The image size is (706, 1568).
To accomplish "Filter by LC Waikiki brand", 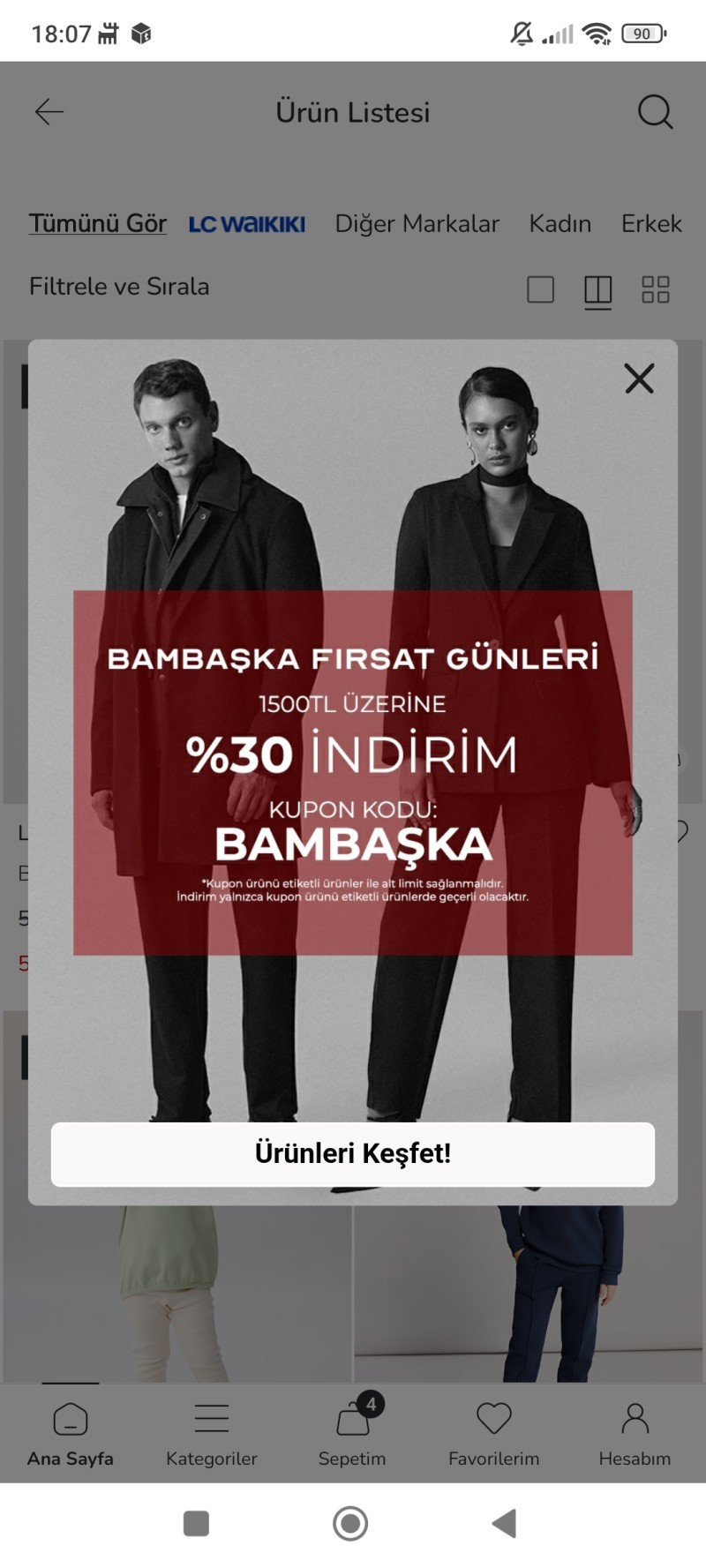I will pos(247,224).
